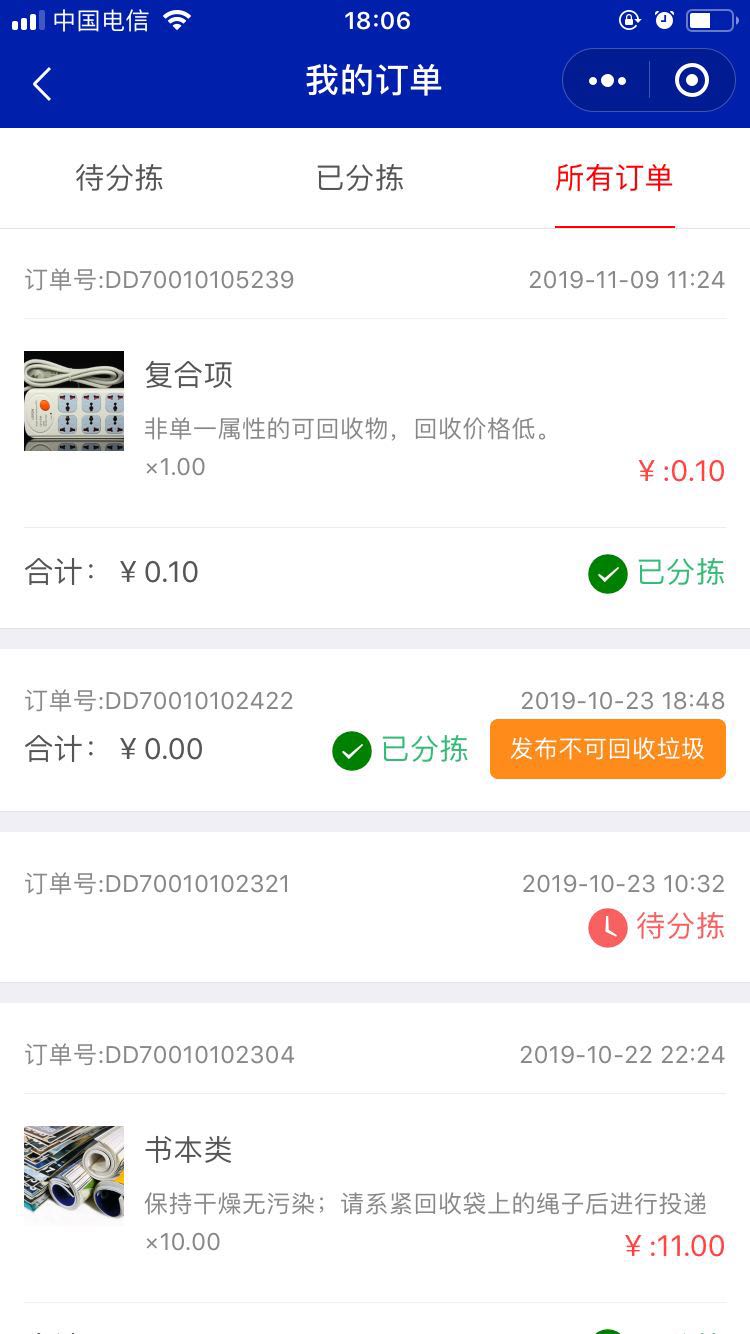Close the mini program with circle icon
Image resolution: width=750 pixels, height=1334 pixels.
pos(691,81)
